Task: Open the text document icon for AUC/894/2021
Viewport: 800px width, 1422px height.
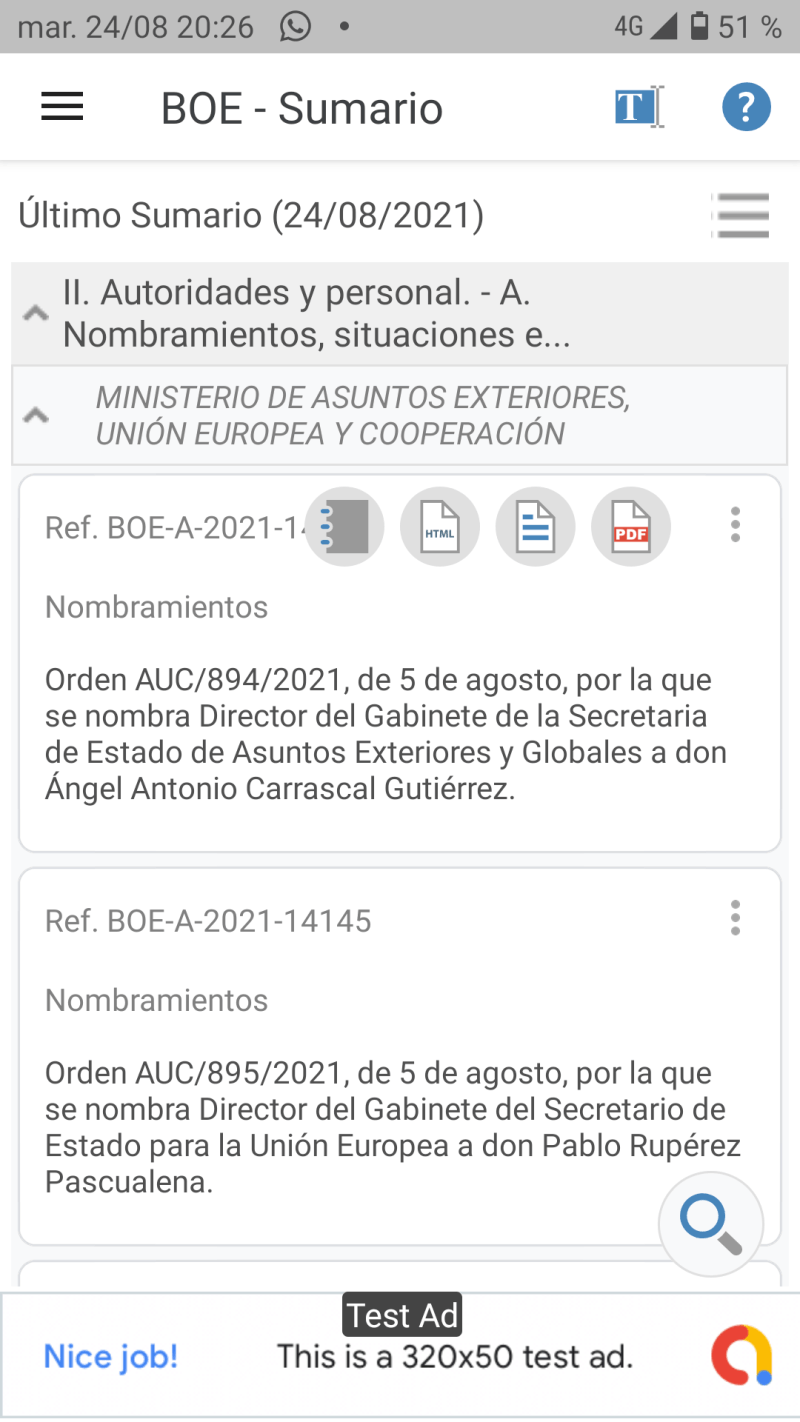Action: pyautogui.click(x=536, y=526)
